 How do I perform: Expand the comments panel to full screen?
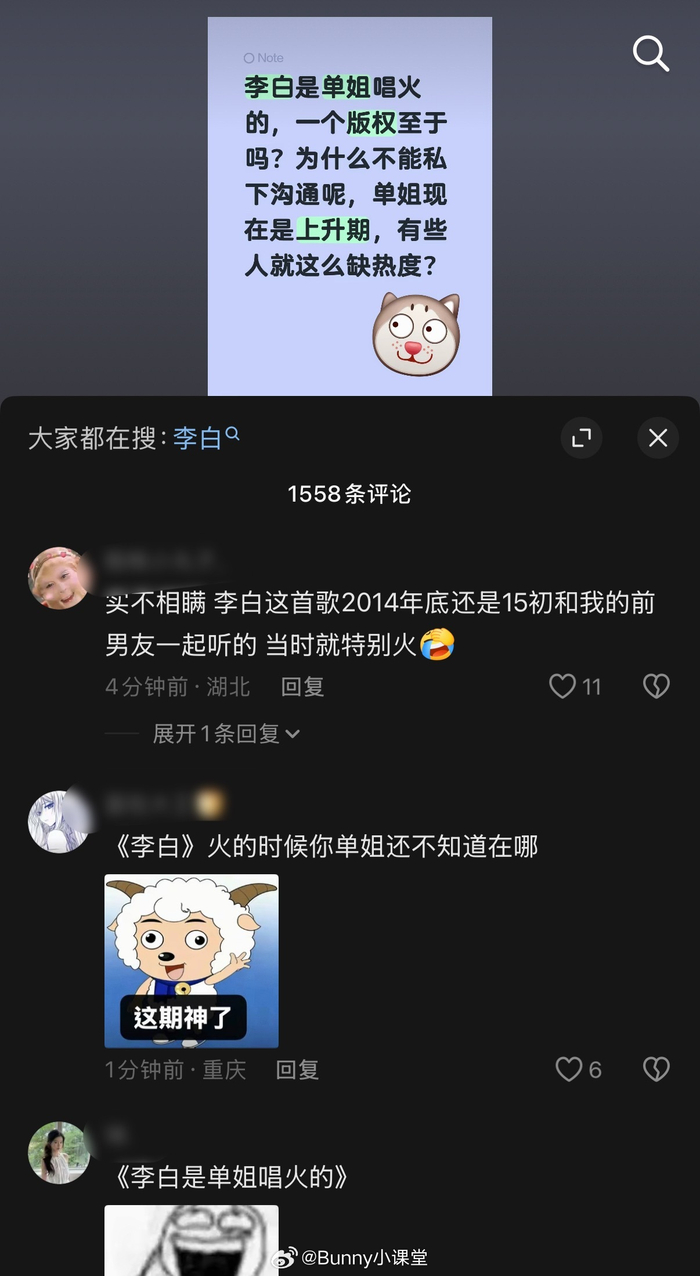pyautogui.click(x=581, y=438)
